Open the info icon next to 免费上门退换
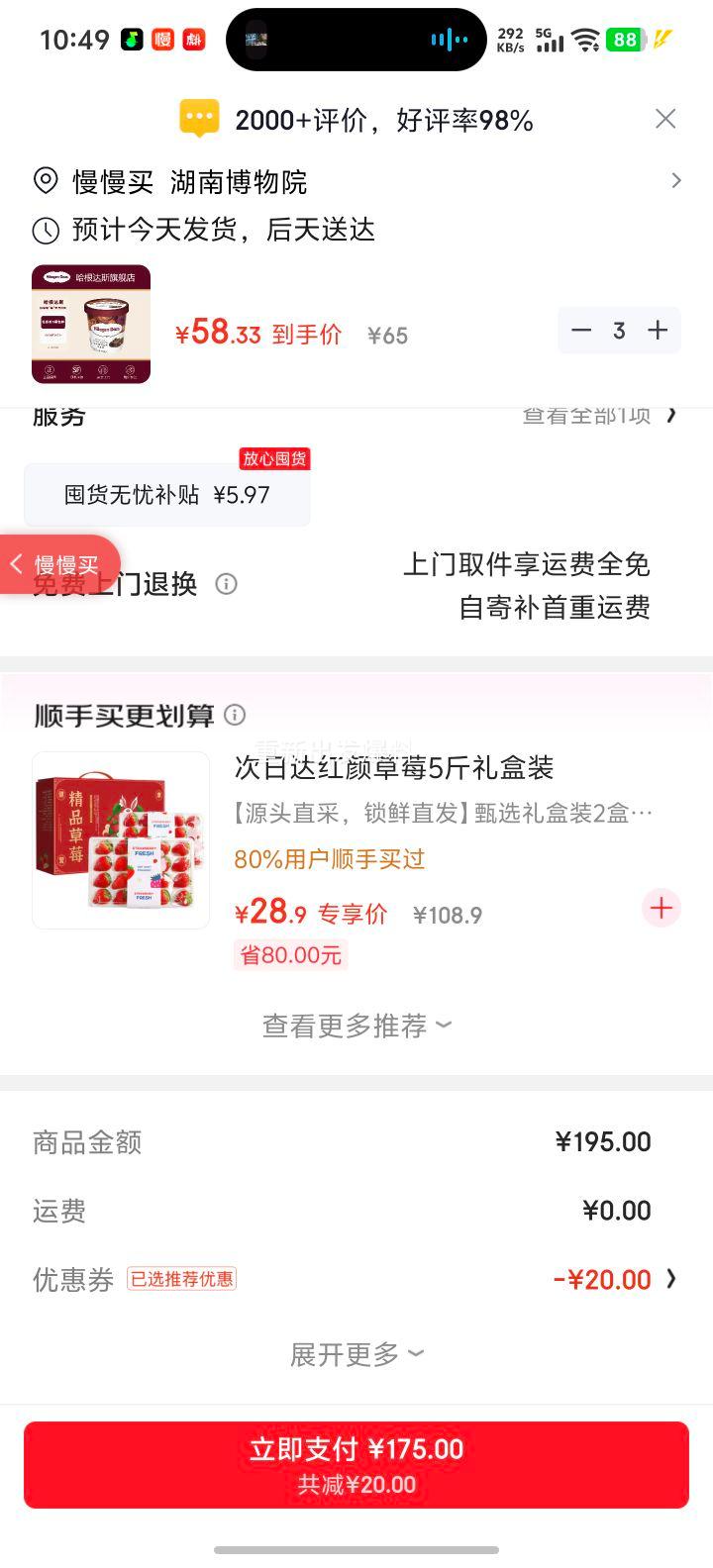713x1568 pixels. 227,584
